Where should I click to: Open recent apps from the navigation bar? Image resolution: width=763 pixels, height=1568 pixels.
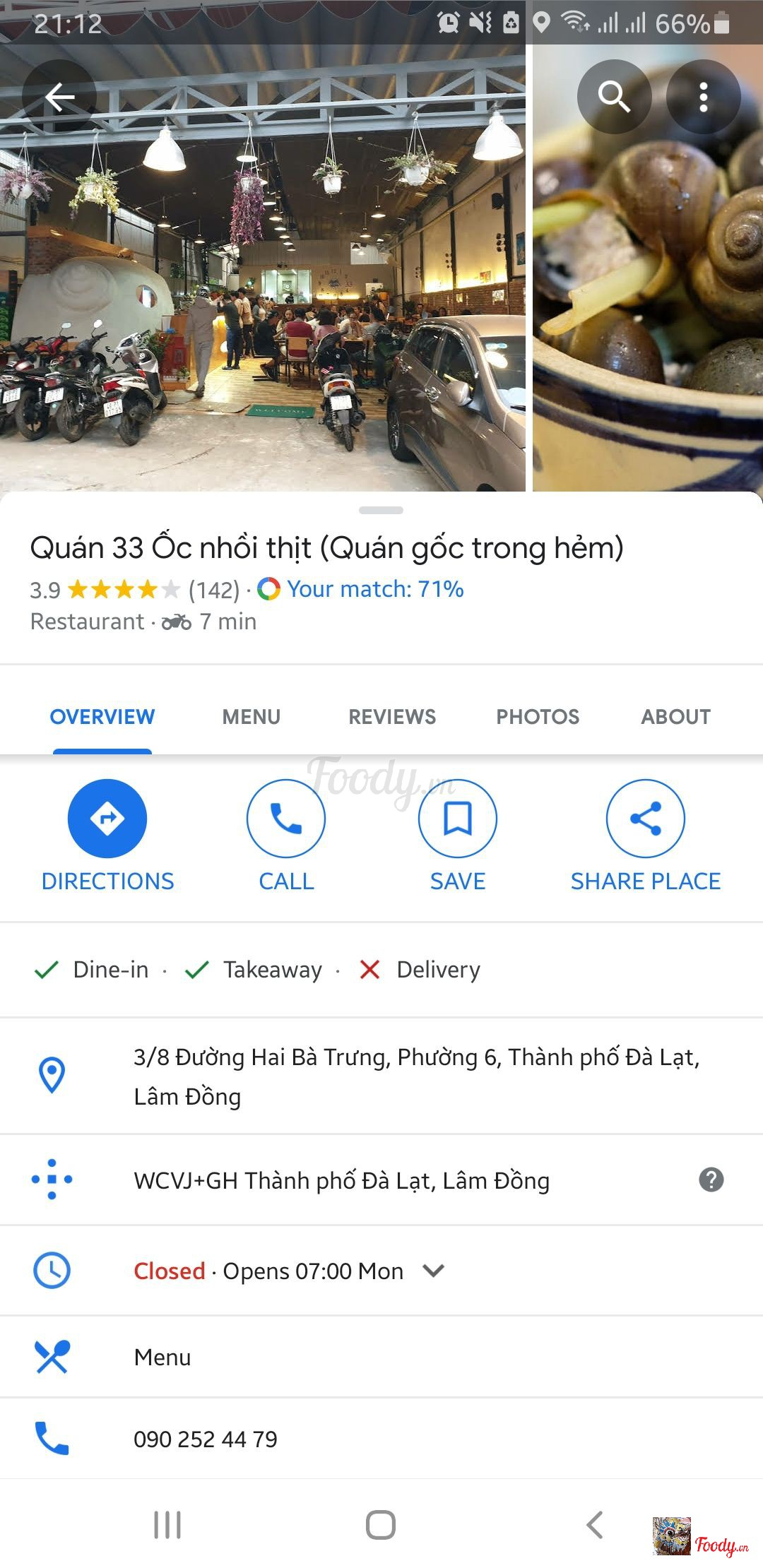click(167, 1525)
